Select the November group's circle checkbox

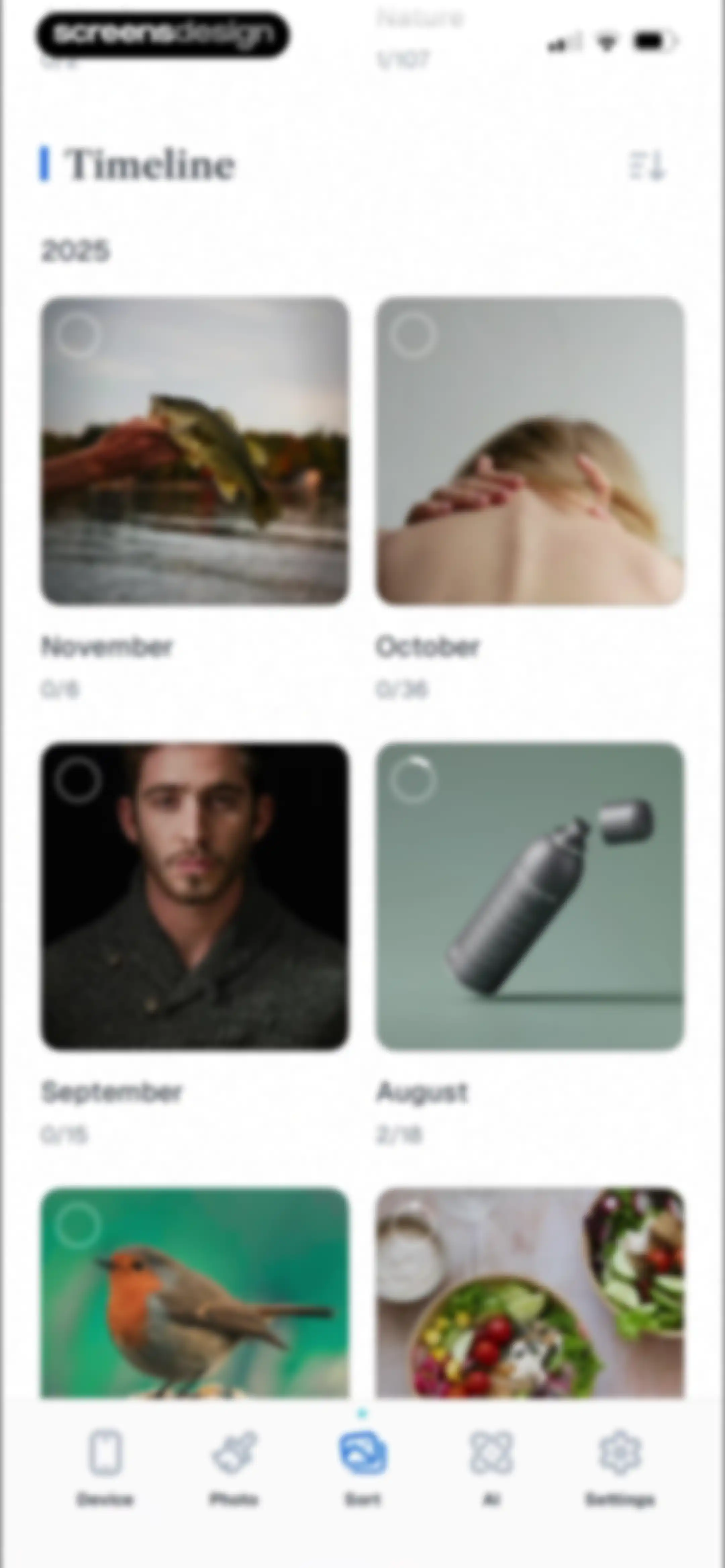click(78, 334)
